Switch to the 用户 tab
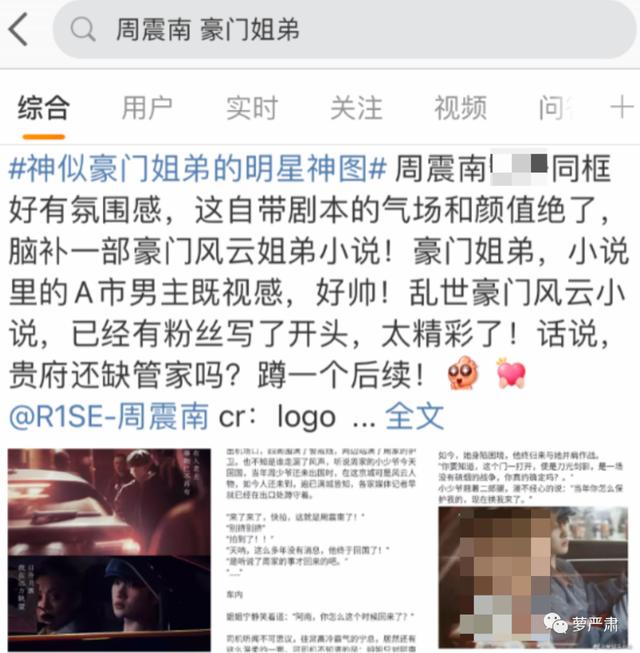Image resolution: width=640 pixels, height=653 pixels. point(147,107)
